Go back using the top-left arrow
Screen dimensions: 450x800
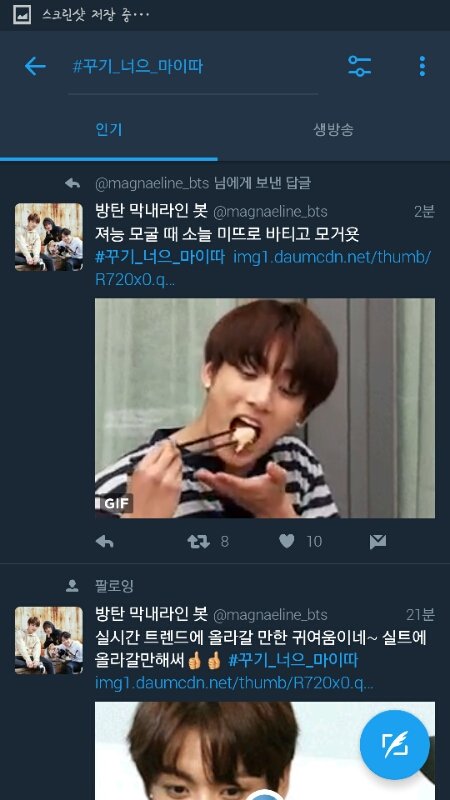click(35, 66)
